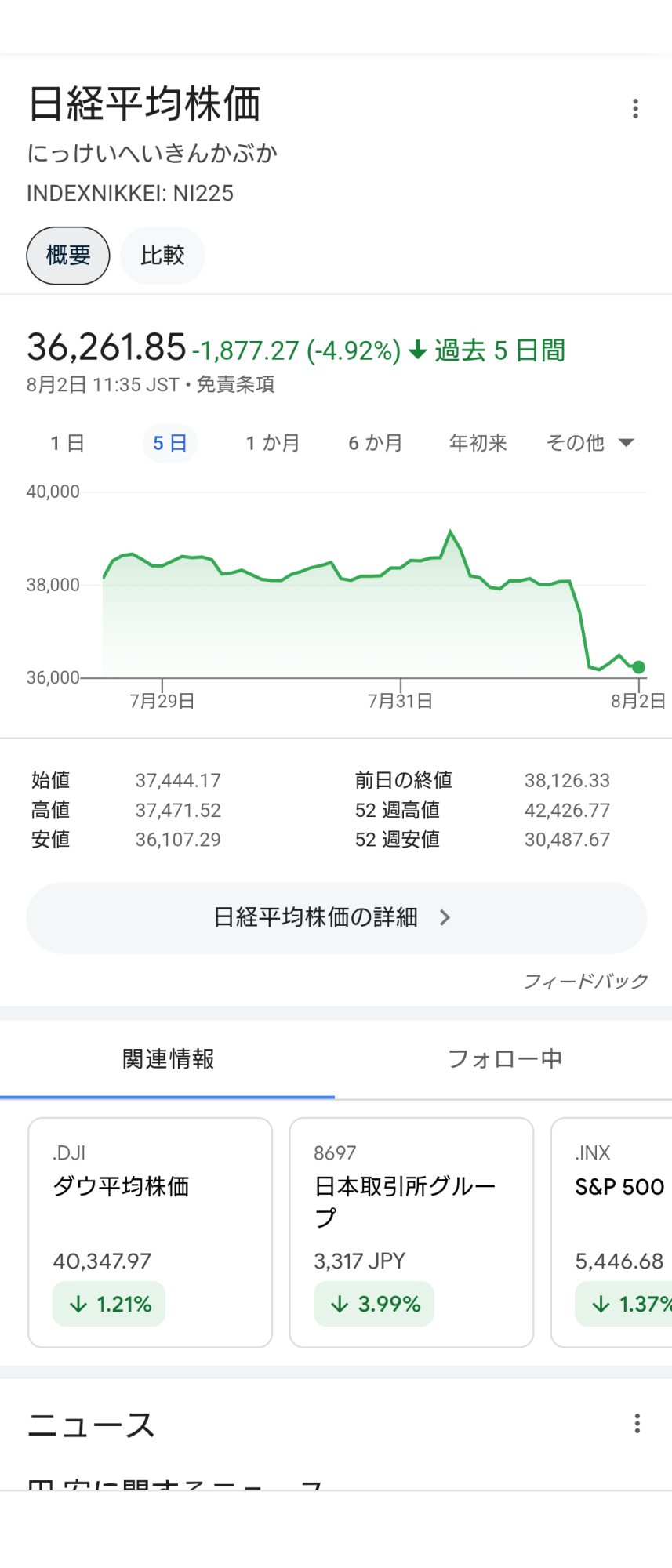Open overflow menu next to ニュース
672x1568 pixels.
(x=637, y=1424)
